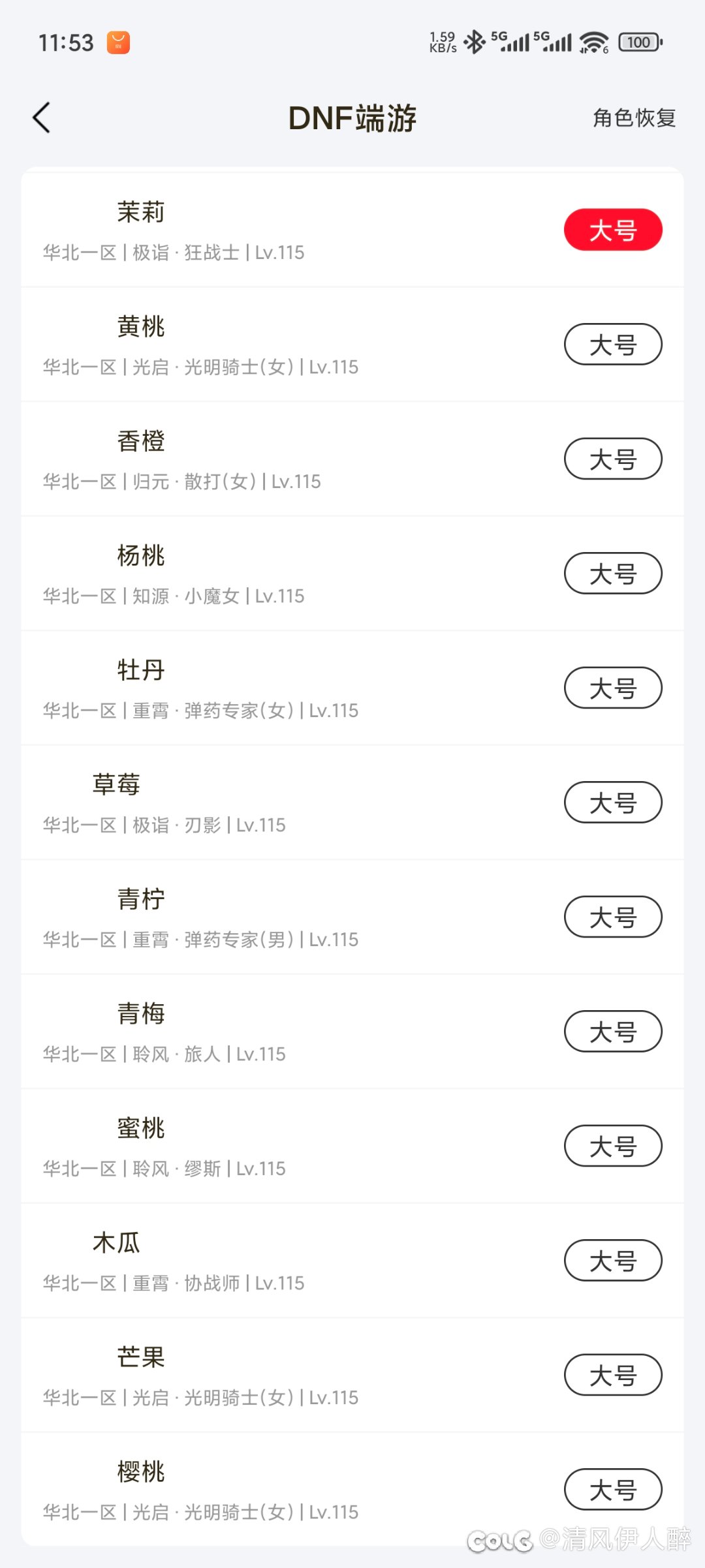This screenshot has height=1568, width=705.
Task: Open 角色恢复 in the top bar
Action: [634, 118]
